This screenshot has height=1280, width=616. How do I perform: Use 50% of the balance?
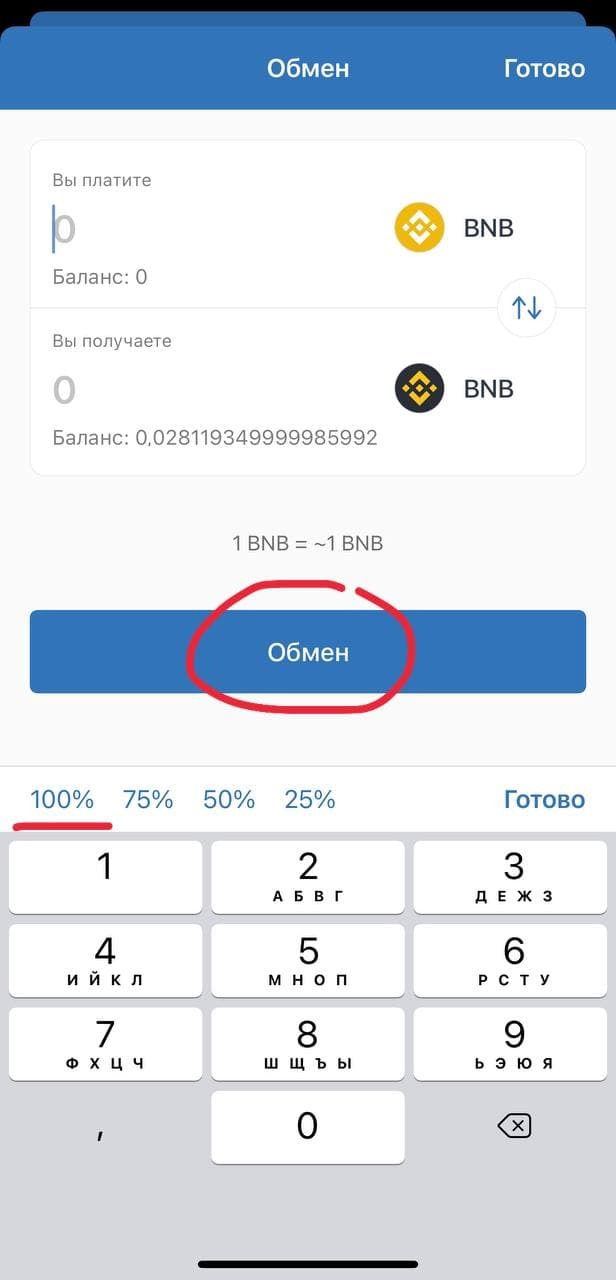pos(229,800)
